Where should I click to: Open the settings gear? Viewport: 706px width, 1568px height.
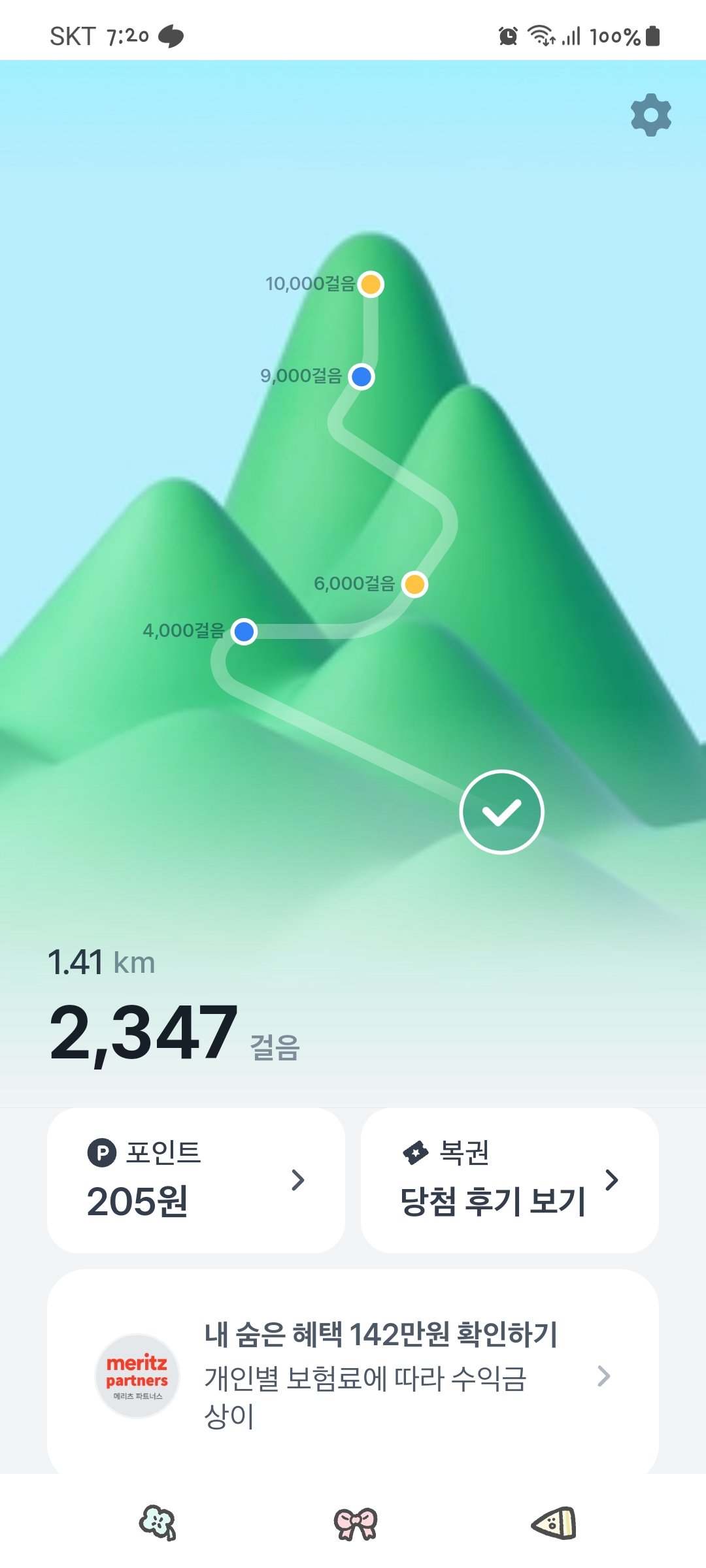[650, 115]
